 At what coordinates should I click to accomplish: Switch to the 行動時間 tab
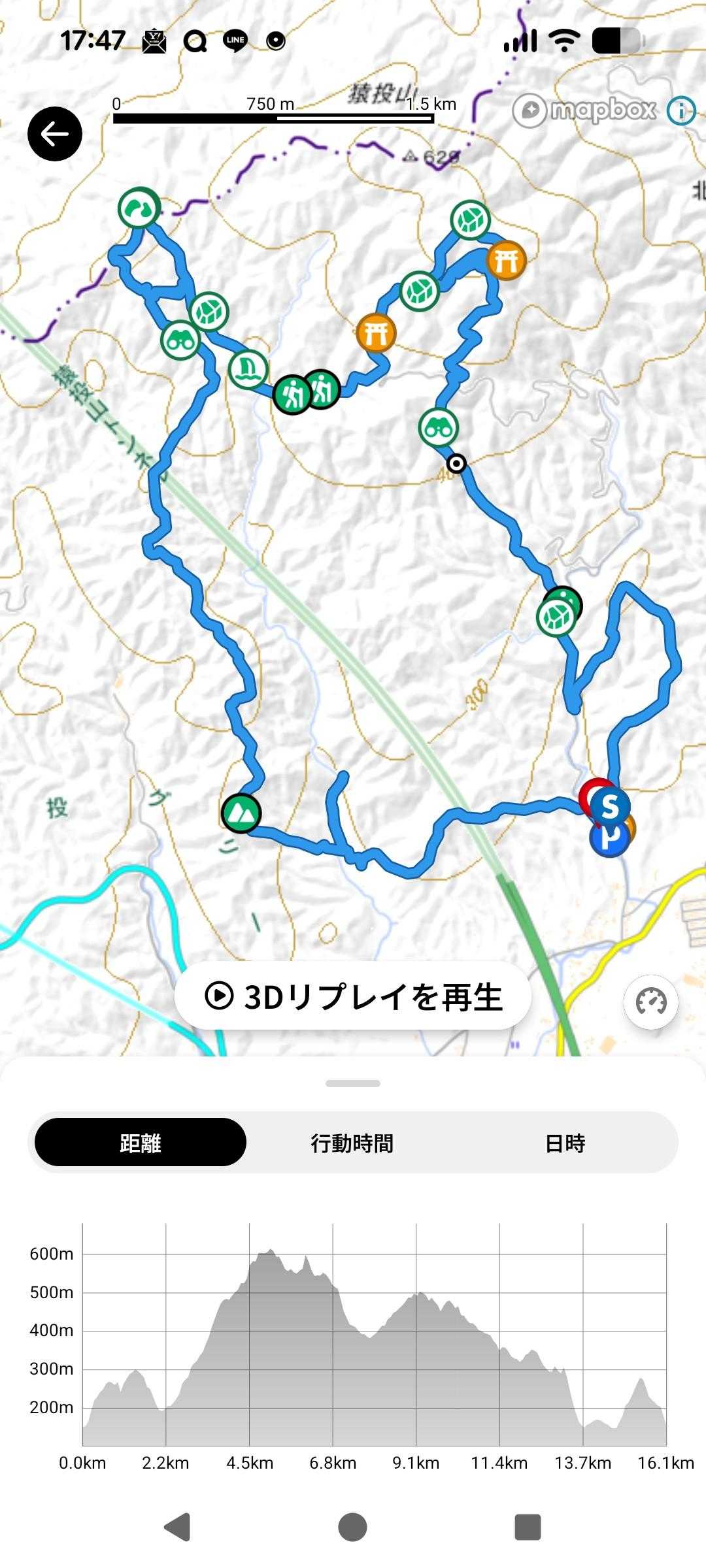352,1143
